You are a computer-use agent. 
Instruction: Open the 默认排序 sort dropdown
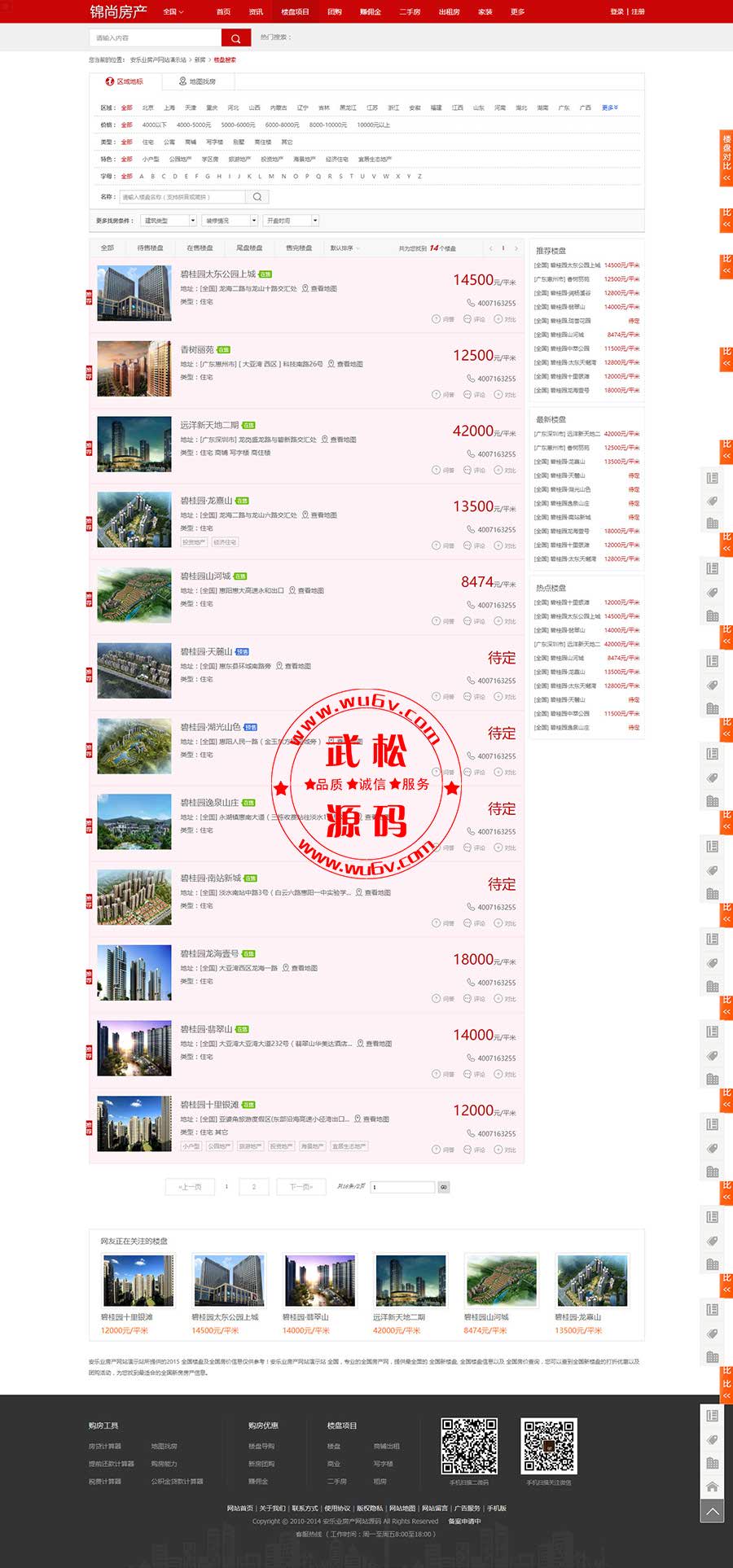pos(345,247)
